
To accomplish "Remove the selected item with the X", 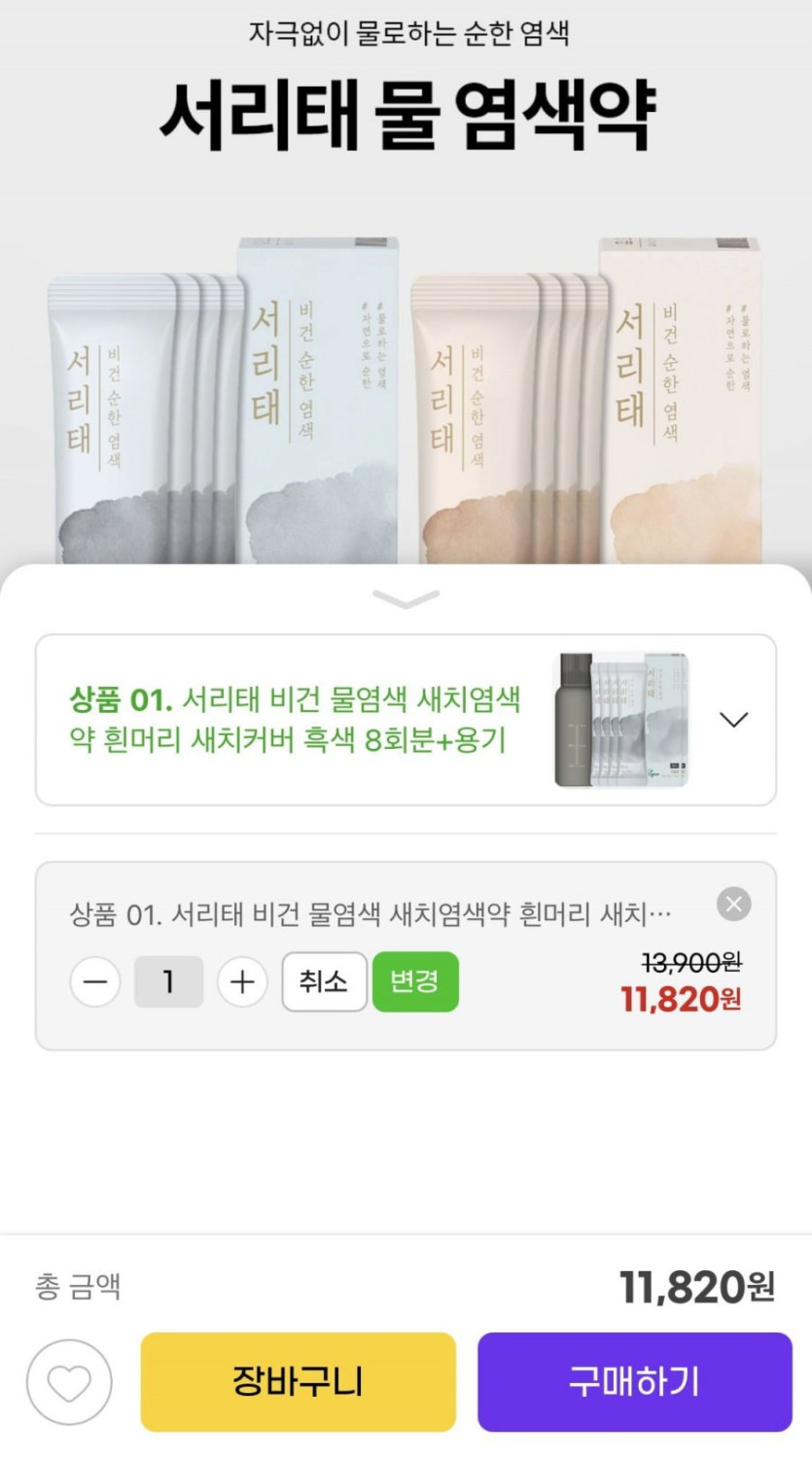I will click(733, 905).
